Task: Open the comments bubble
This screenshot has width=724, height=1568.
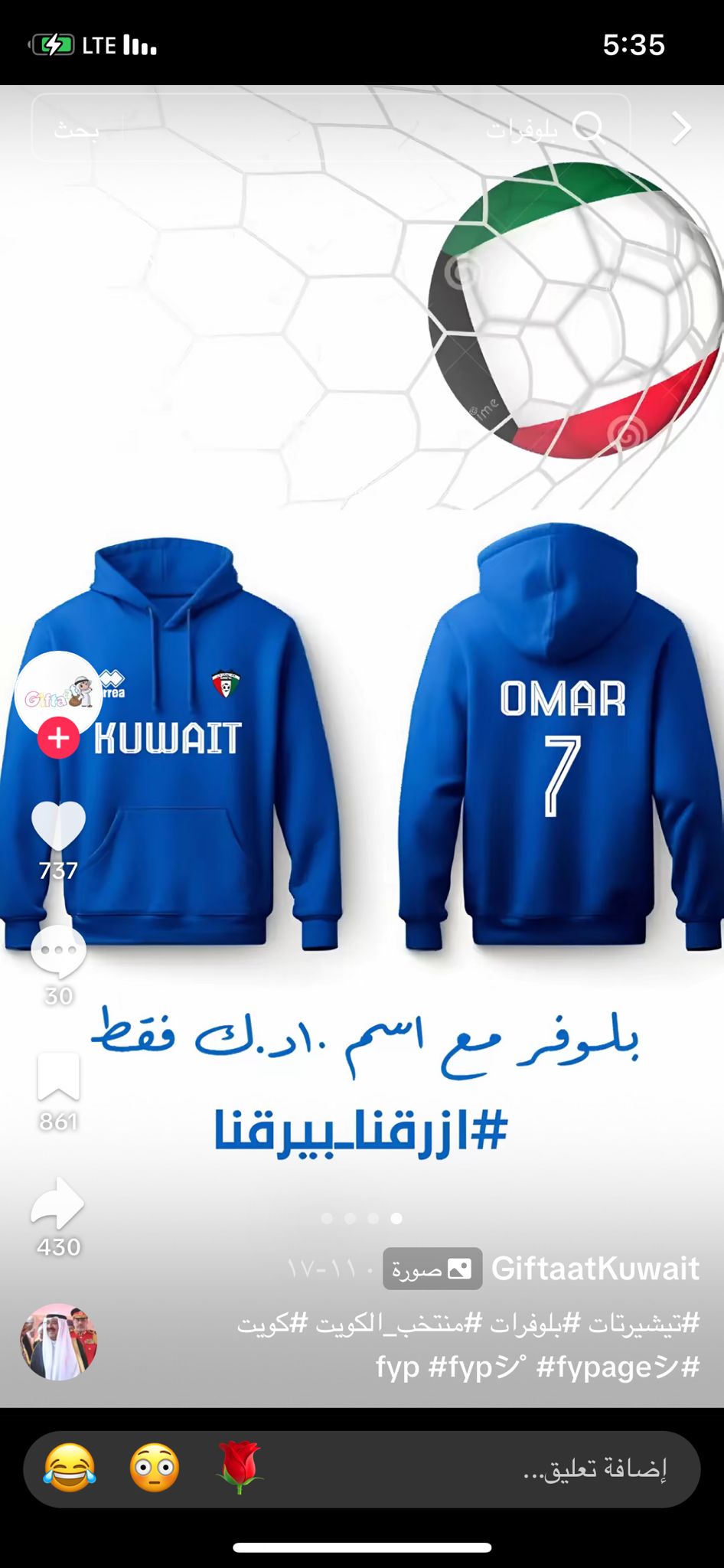Action: coord(59,951)
